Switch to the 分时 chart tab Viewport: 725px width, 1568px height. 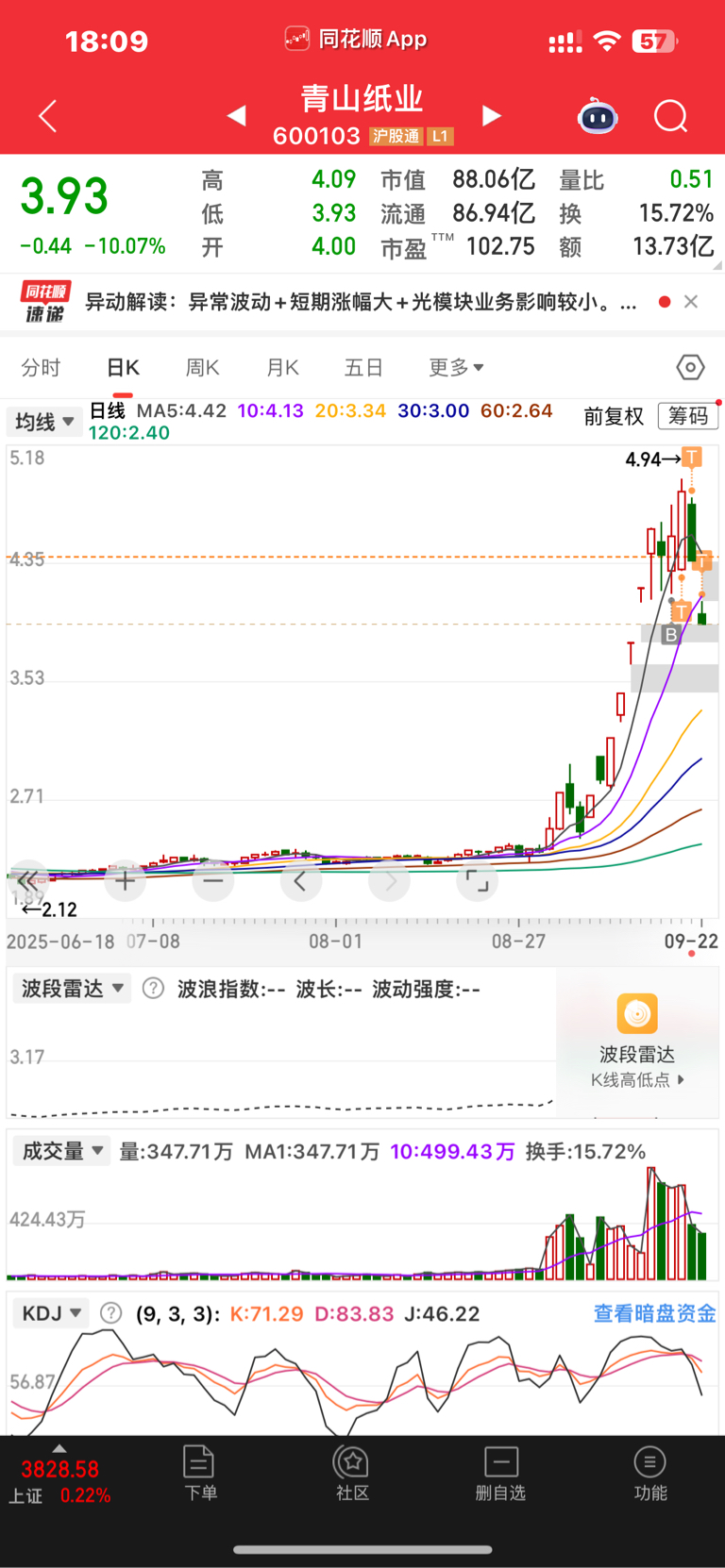pyautogui.click(x=41, y=367)
